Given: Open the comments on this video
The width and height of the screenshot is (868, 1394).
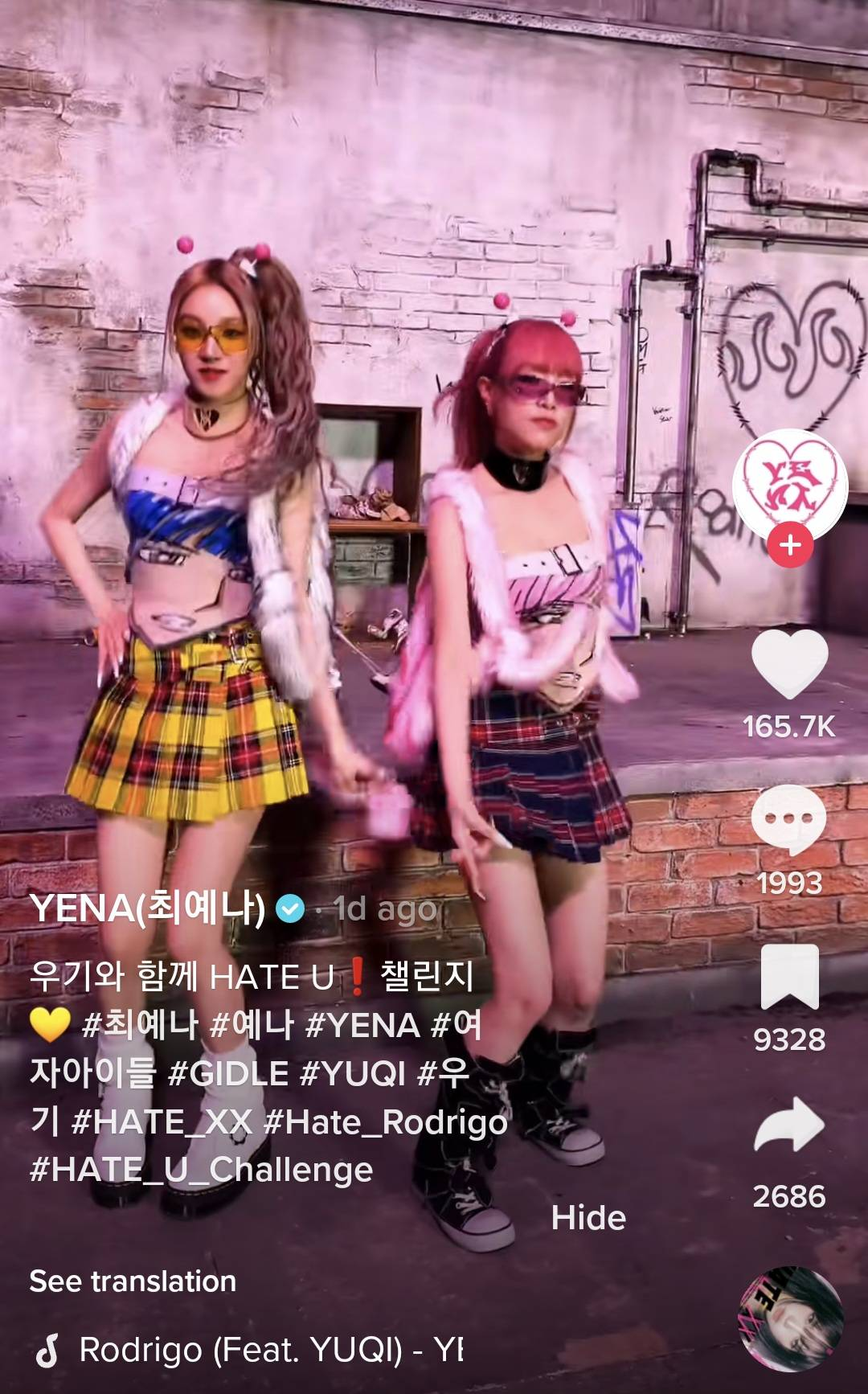Looking at the screenshot, I should tap(789, 820).
